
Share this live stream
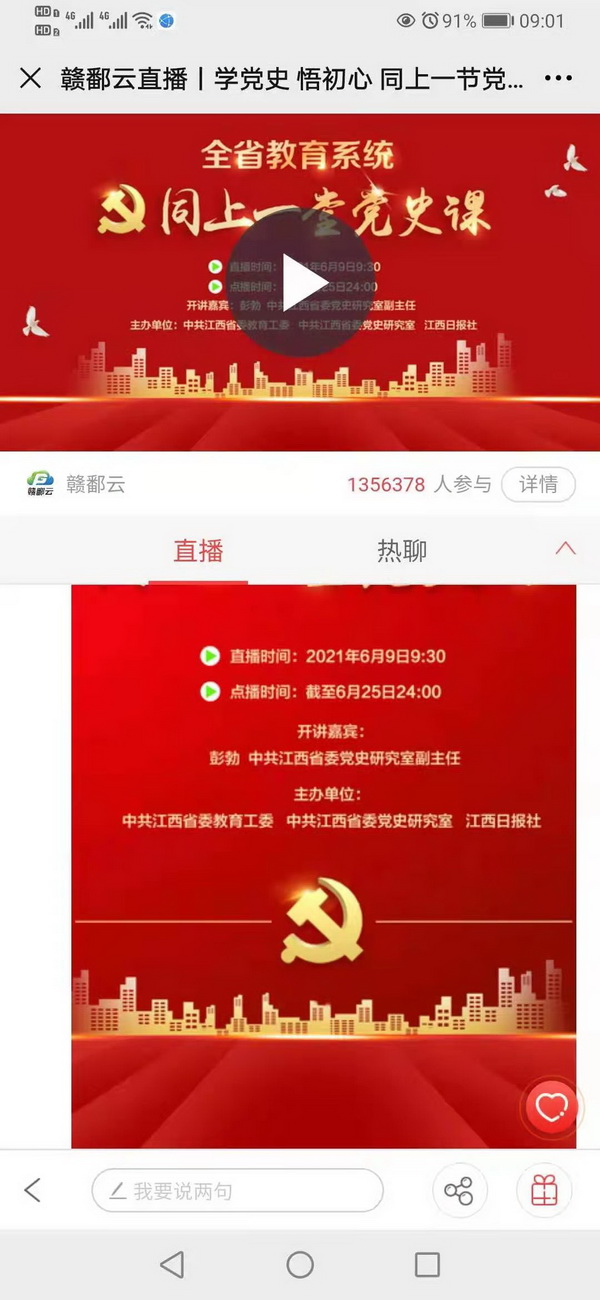(459, 1190)
